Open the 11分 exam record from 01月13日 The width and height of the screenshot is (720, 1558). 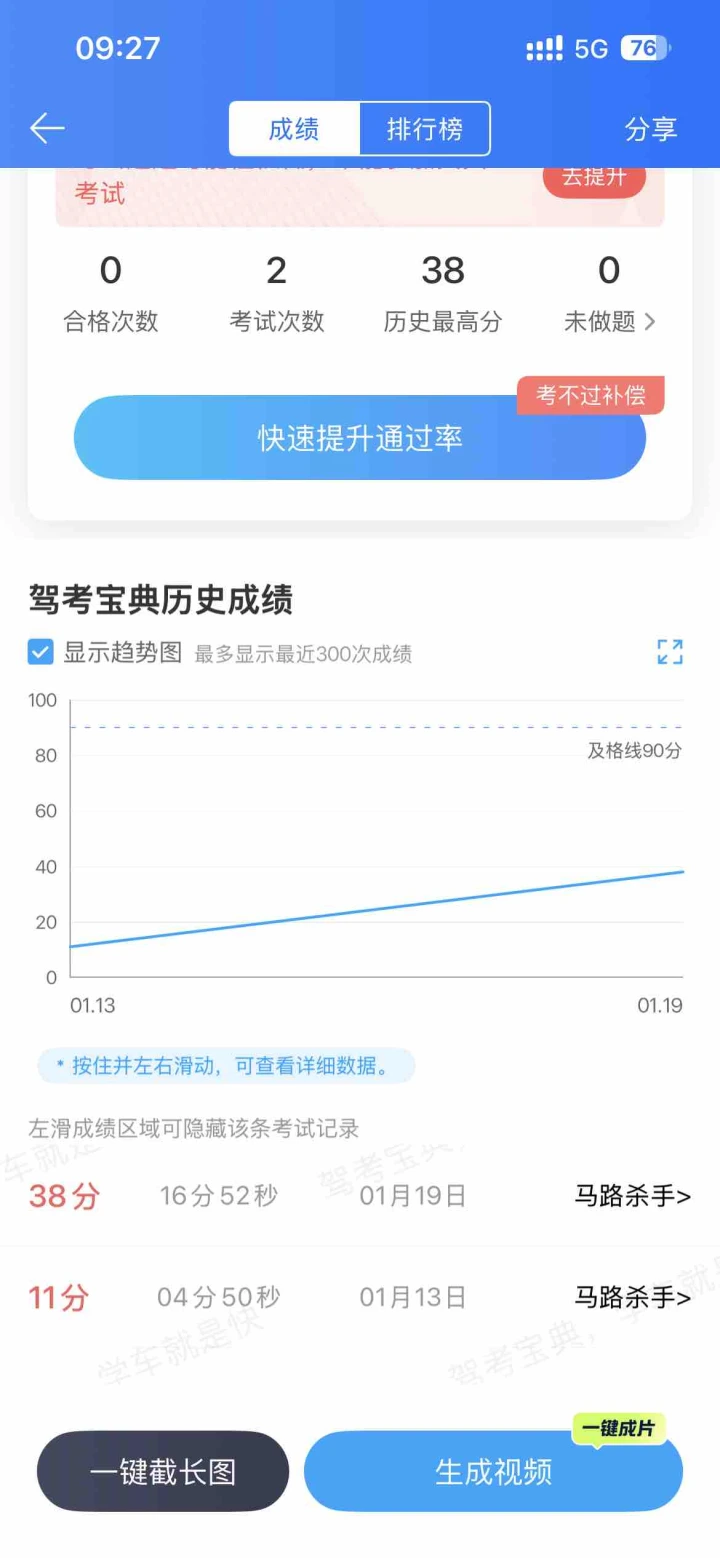360,1298
